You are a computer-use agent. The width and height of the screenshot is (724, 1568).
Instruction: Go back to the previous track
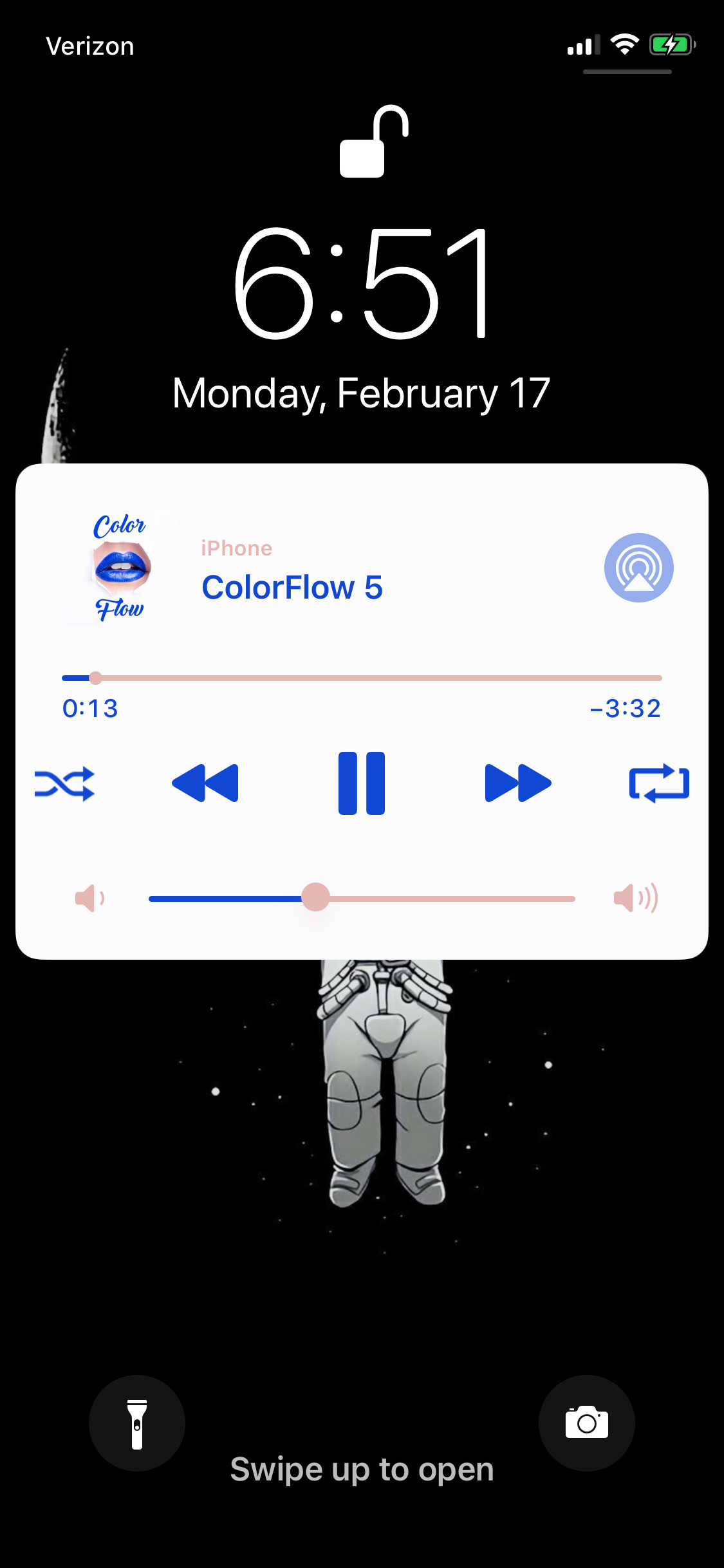(205, 783)
